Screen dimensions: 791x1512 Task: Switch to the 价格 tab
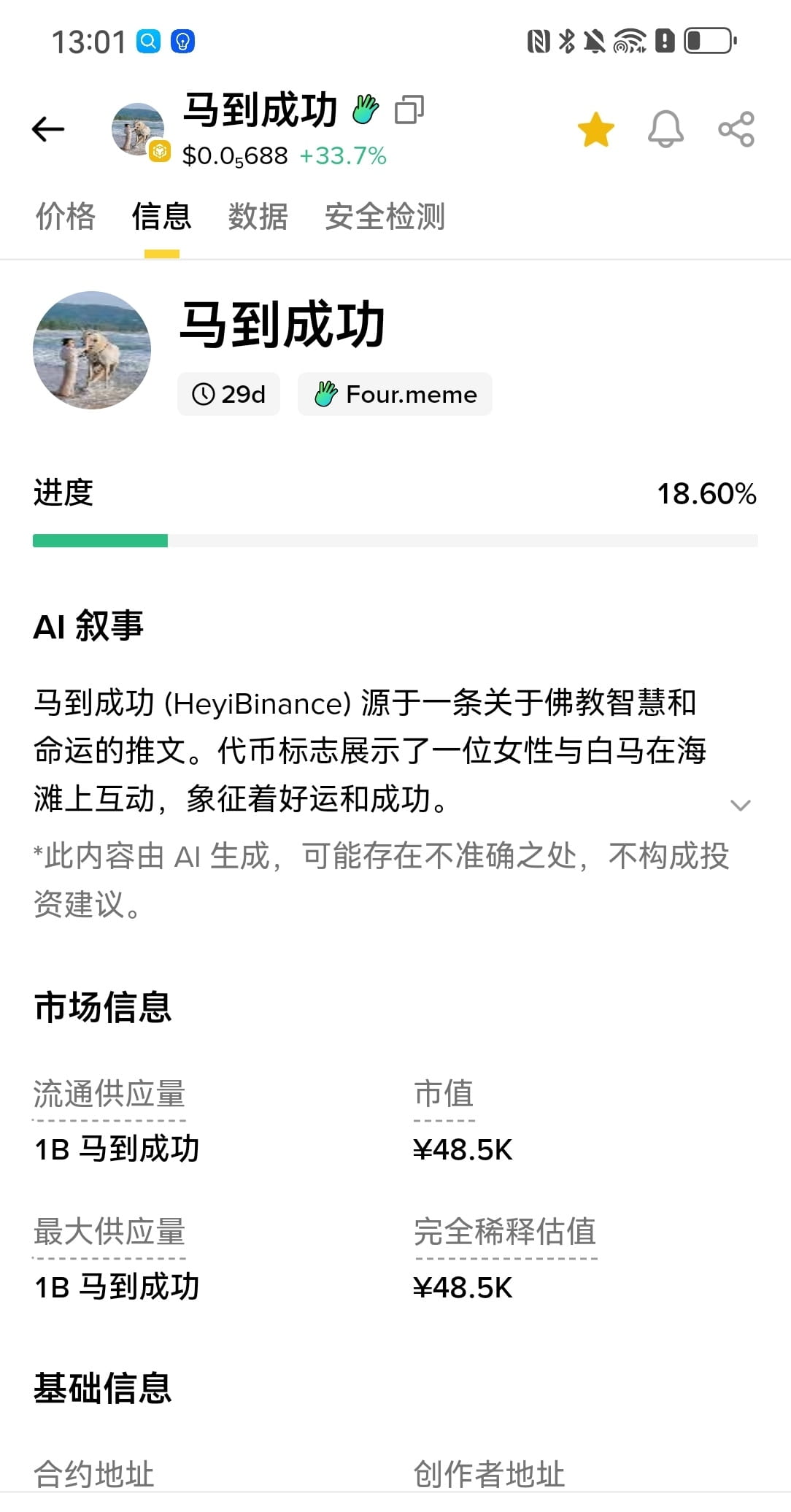pos(66,217)
